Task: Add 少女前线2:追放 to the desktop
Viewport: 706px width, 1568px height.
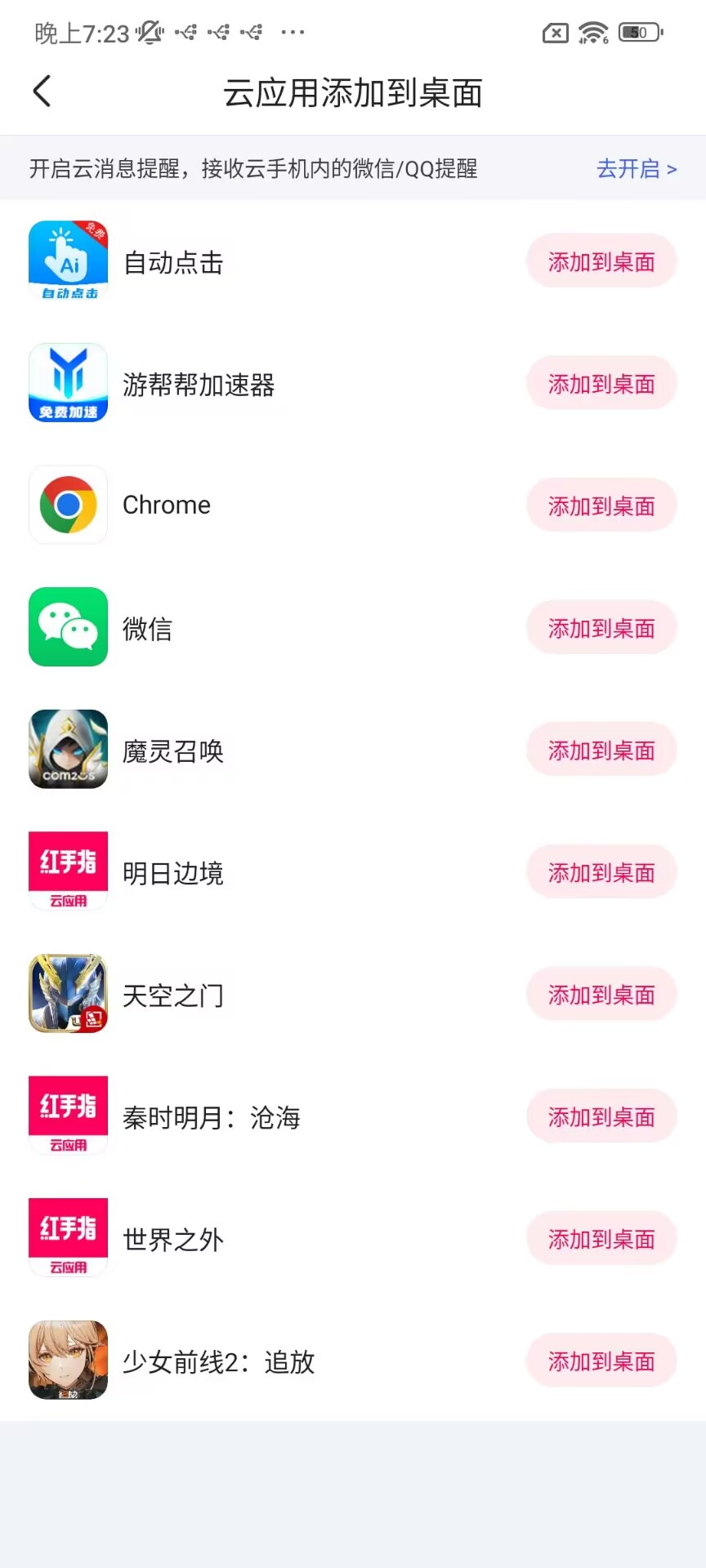Action: point(601,1361)
